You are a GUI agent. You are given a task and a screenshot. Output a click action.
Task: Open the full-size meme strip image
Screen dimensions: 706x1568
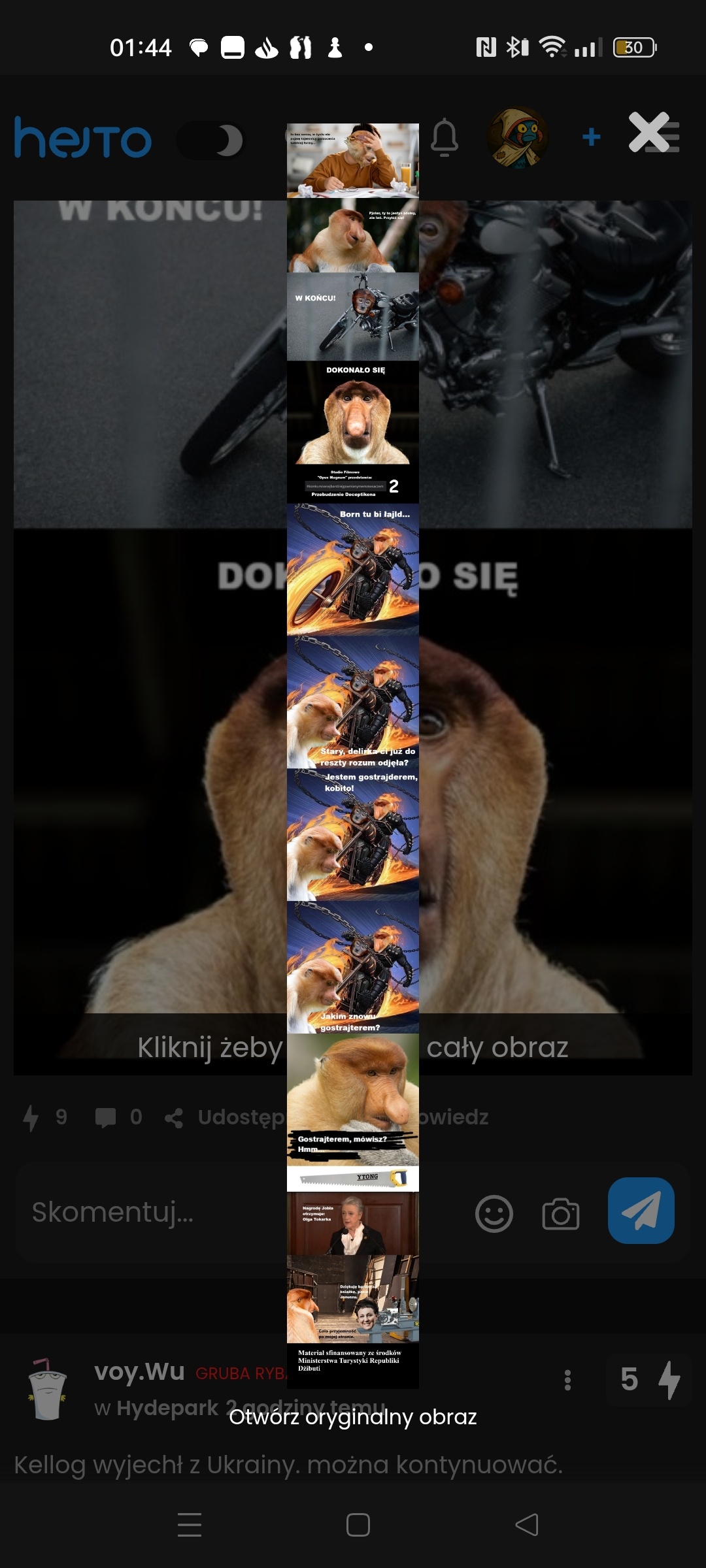coord(352,751)
